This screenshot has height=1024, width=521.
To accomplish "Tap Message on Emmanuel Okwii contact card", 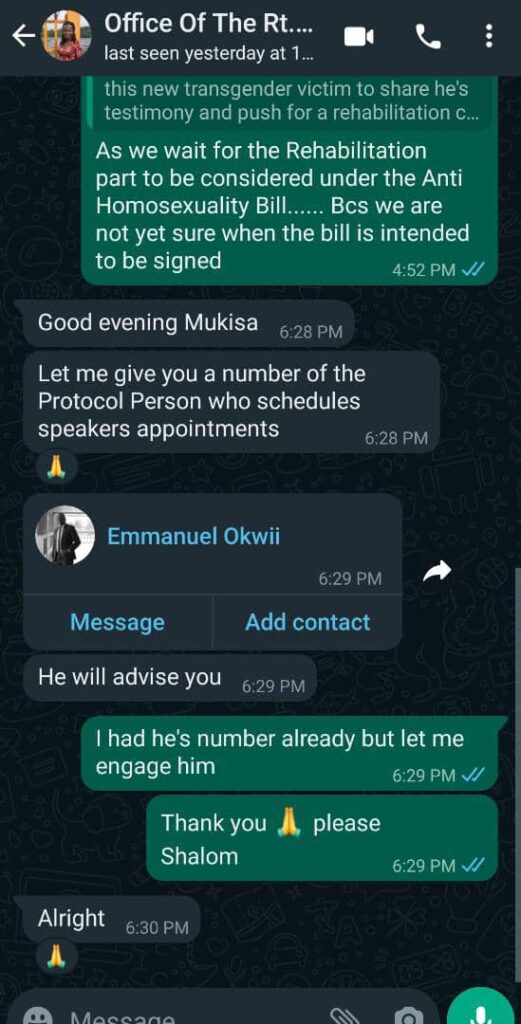I will click(x=118, y=622).
